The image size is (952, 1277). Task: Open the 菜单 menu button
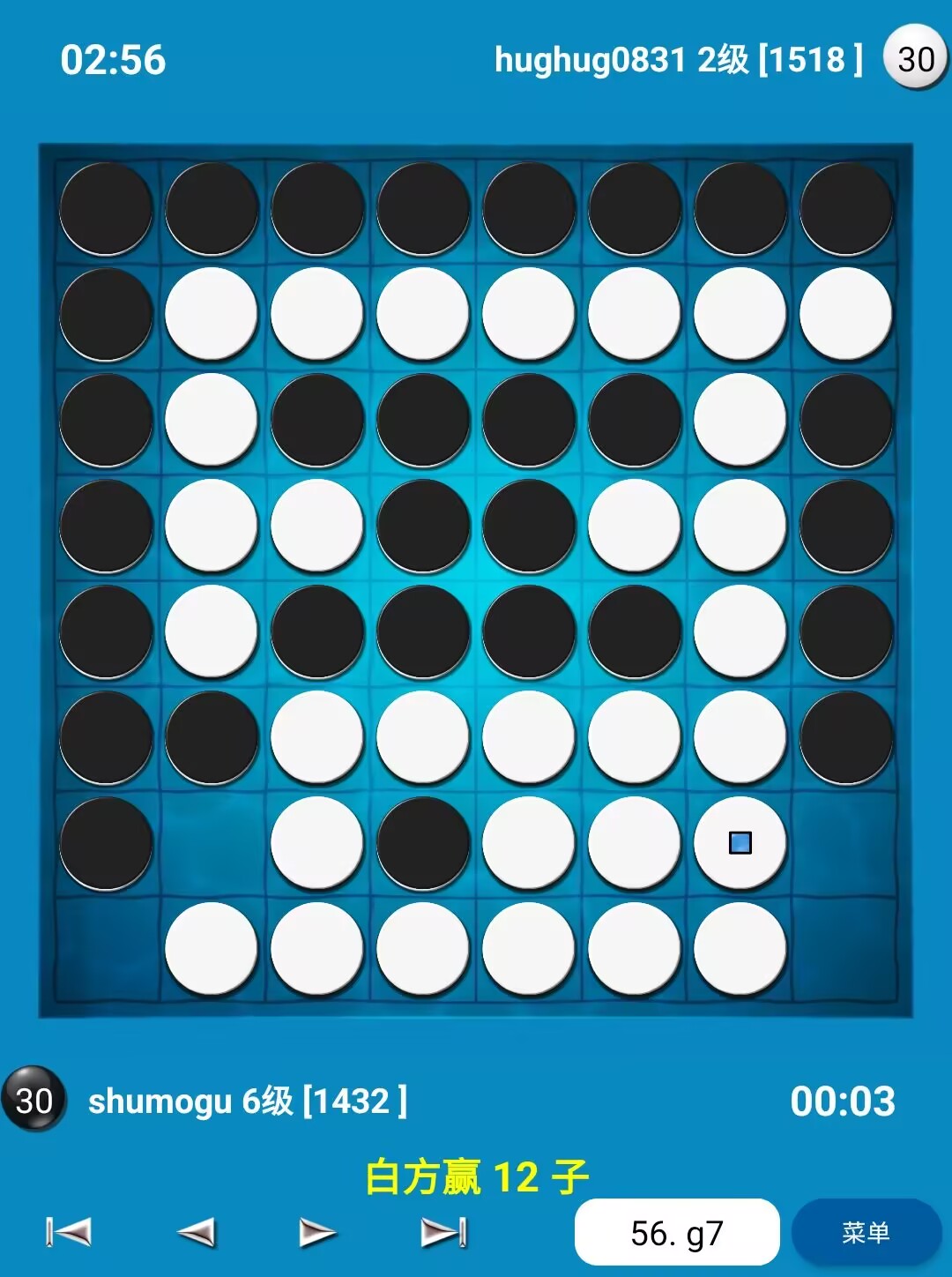(x=866, y=1232)
